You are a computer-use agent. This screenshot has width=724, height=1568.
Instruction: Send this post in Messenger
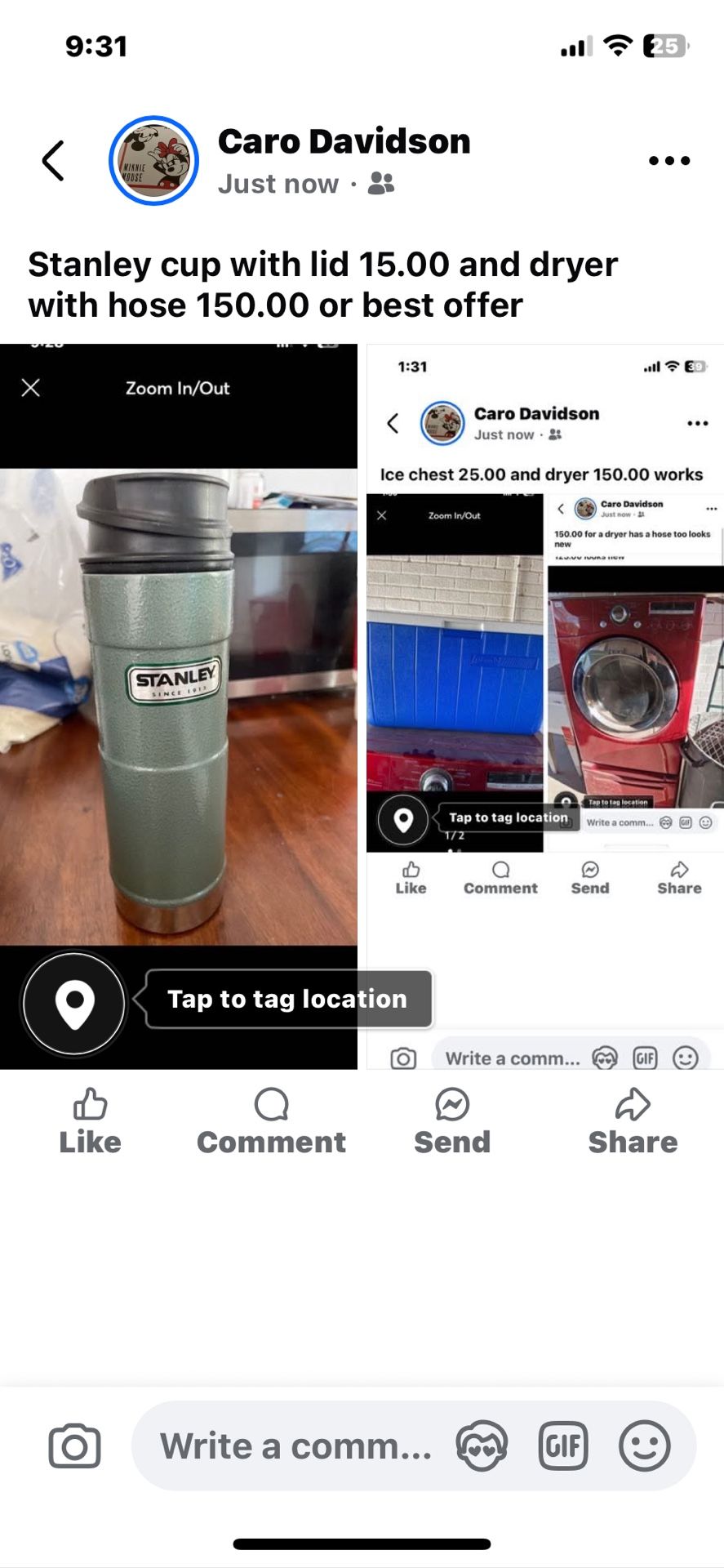tap(452, 1120)
